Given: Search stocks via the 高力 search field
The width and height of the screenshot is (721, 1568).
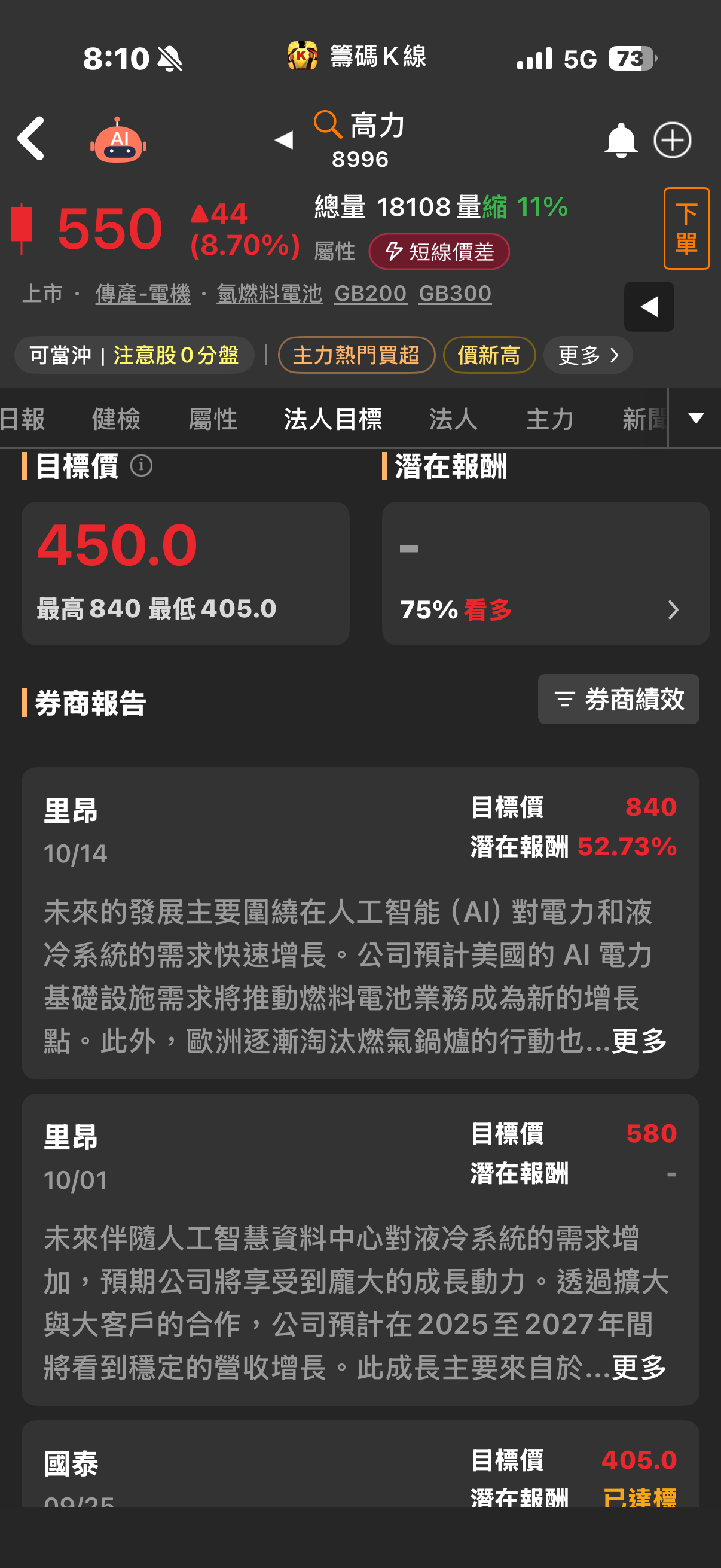Looking at the screenshot, I should tap(359, 139).
